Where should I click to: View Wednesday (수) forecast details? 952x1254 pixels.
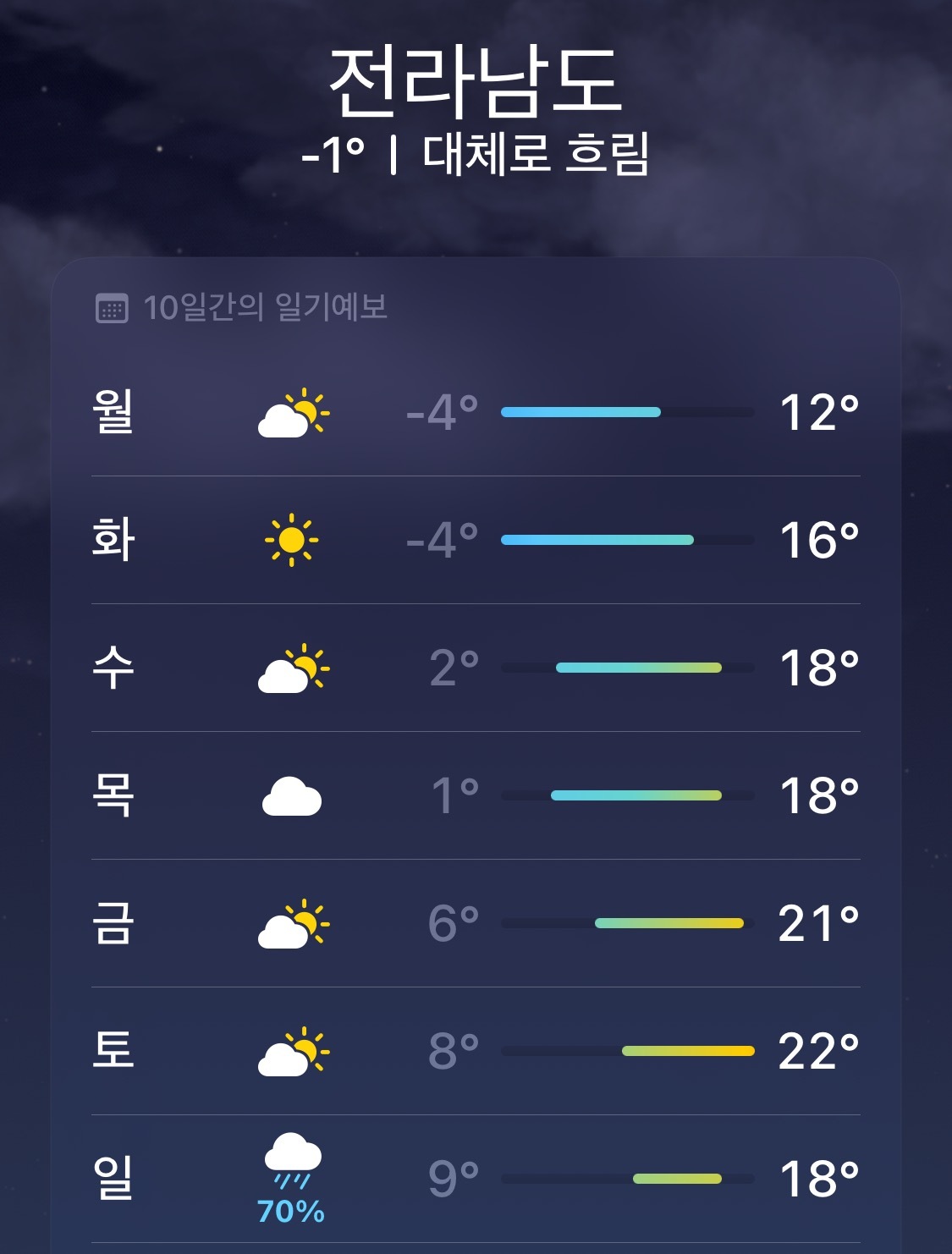476,668
